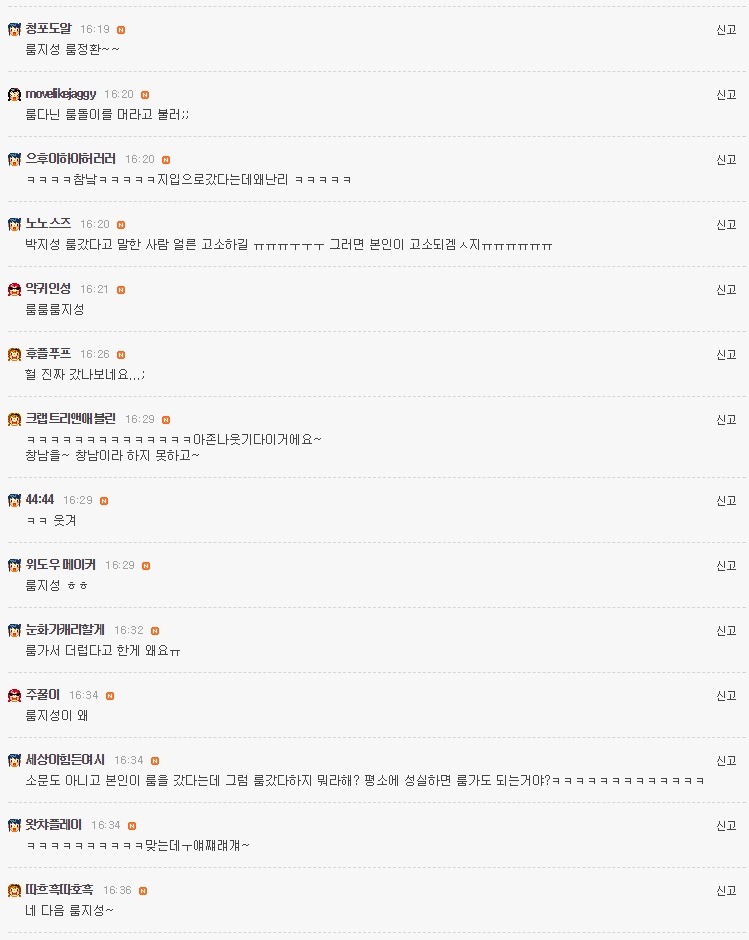This screenshot has width=749, height=940.
Task: Tap 신고 on 으후이히이허러러's comment
Action: pyautogui.click(x=726, y=160)
